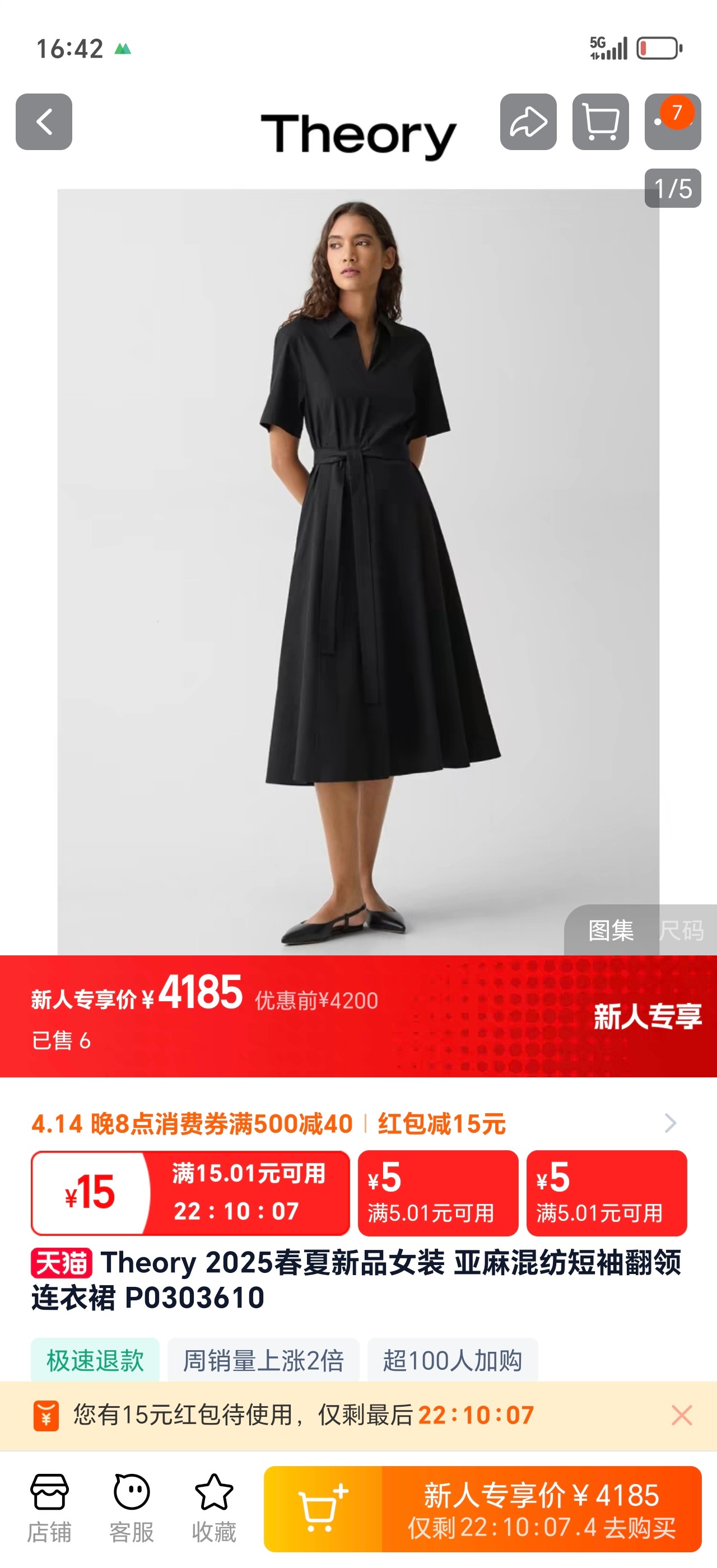Screen dimensions: 717x1568
Task: Switch to the 尺码 size tab
Action: [x=681, y=930]
